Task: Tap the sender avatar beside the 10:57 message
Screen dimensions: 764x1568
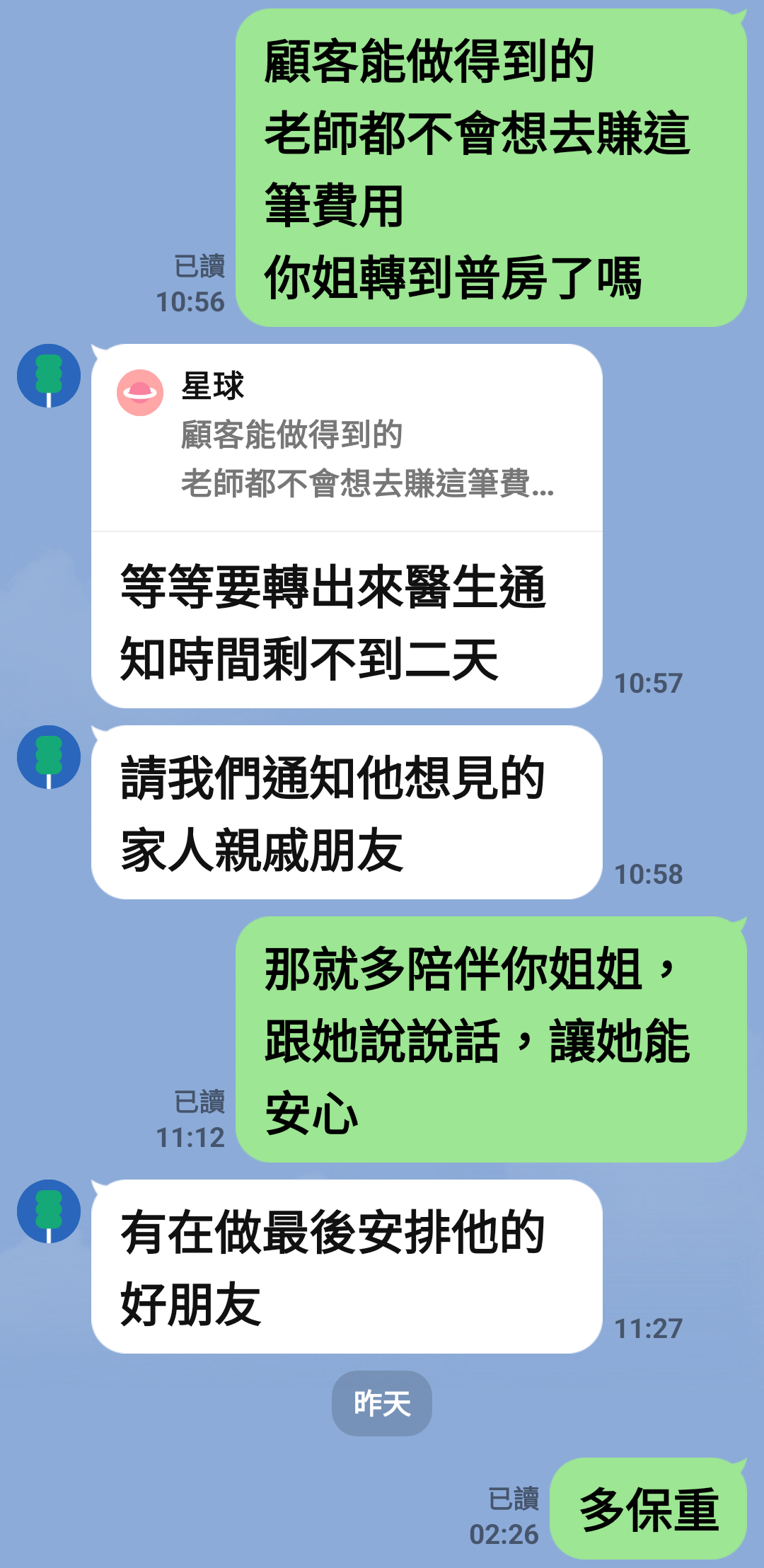Action: pos(49,376)
